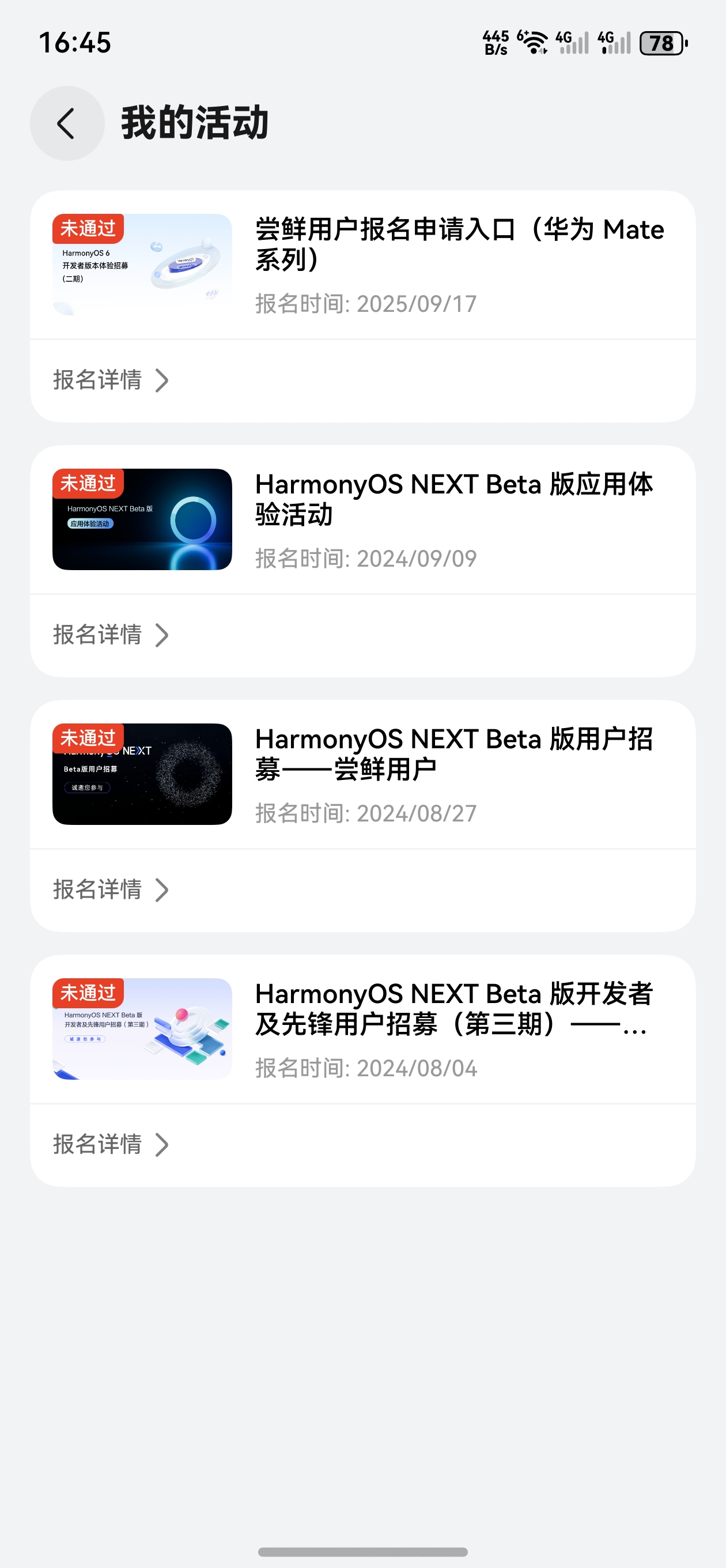
Task: View 报名详情 for 2024/09/09 registration
Action: pos(111,635)
